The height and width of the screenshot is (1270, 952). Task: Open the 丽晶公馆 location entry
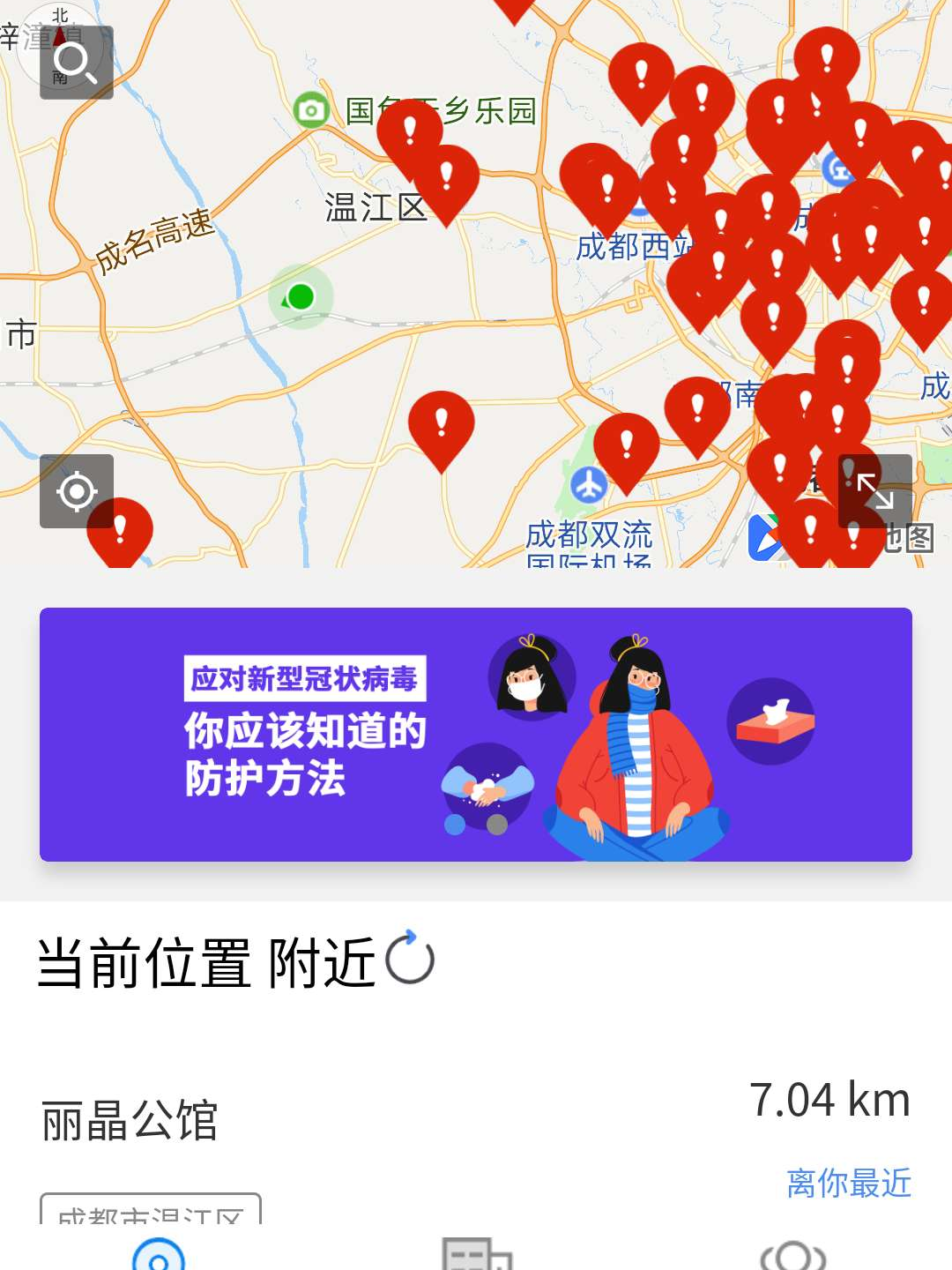pos(130,1121)
